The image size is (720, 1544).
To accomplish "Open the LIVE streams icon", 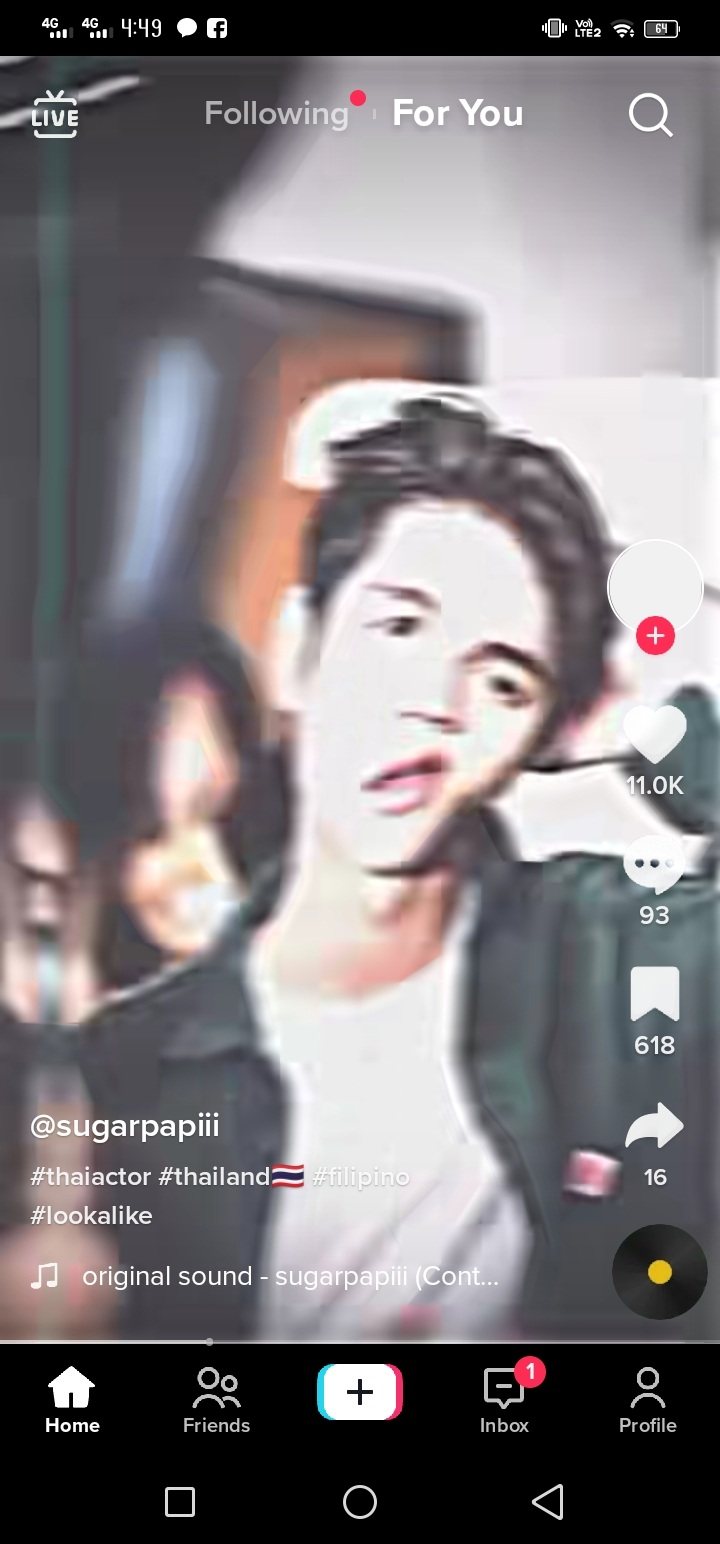I will pos(55,114).
